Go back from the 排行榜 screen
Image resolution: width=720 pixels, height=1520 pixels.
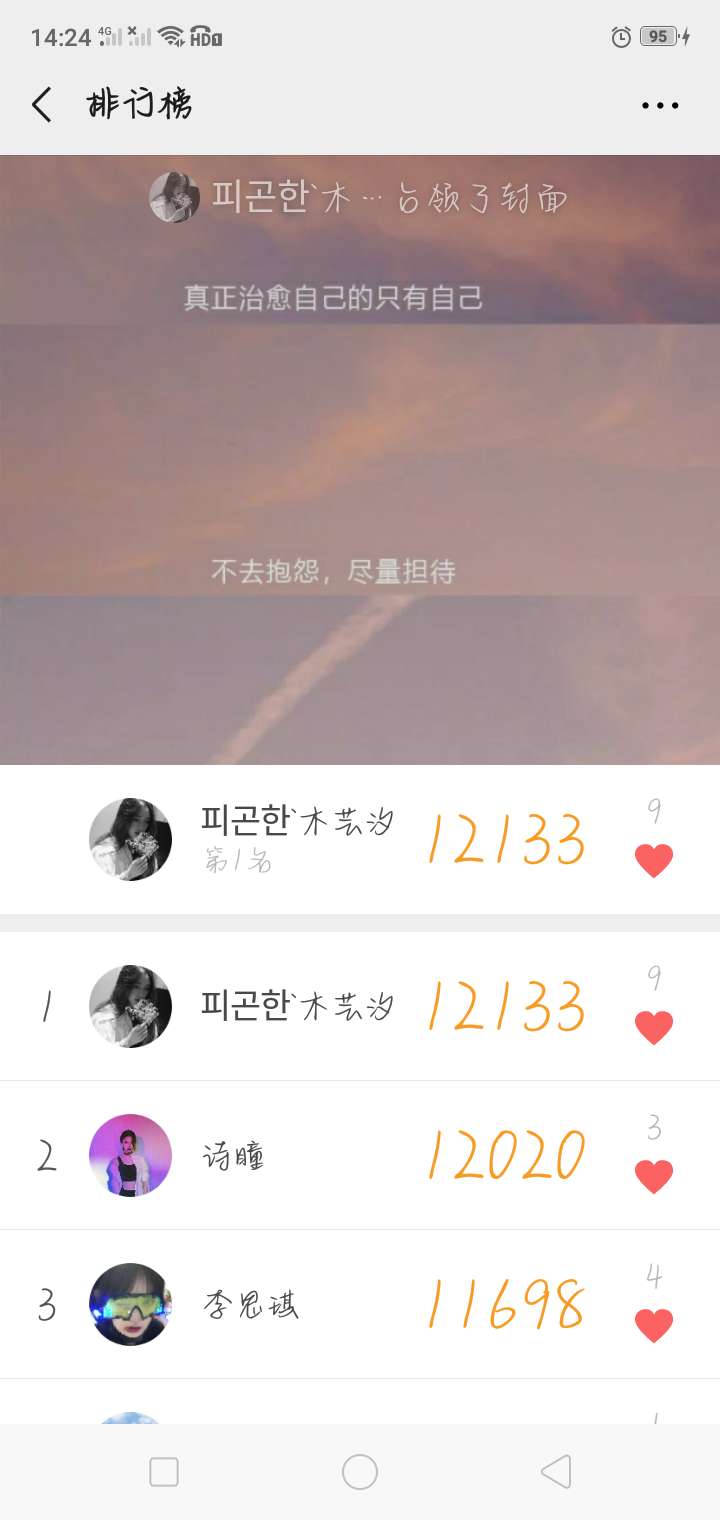pyautogui.click(x=42, y=104)
